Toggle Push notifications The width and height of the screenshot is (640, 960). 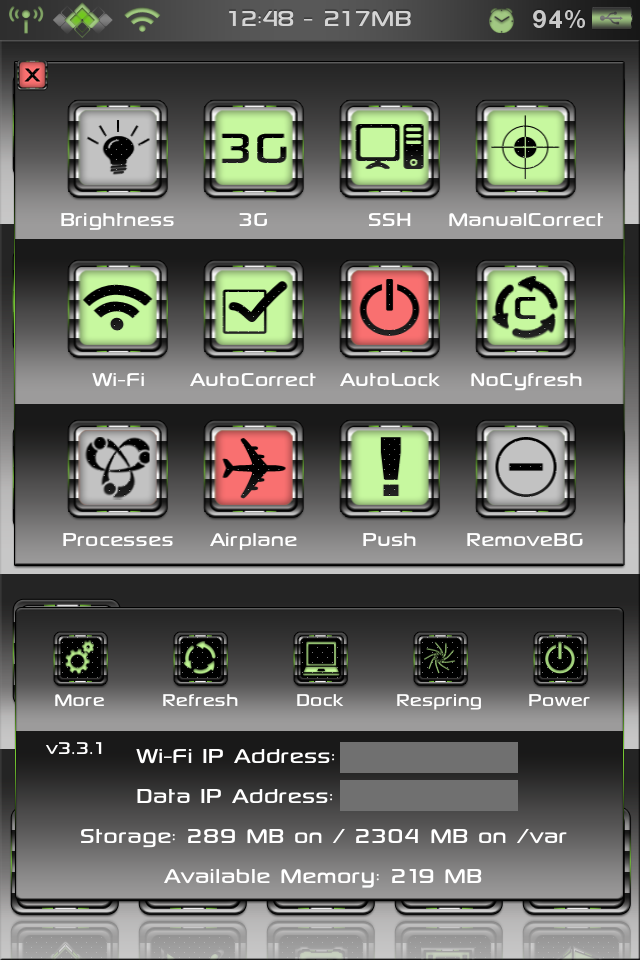coord(389,471)
